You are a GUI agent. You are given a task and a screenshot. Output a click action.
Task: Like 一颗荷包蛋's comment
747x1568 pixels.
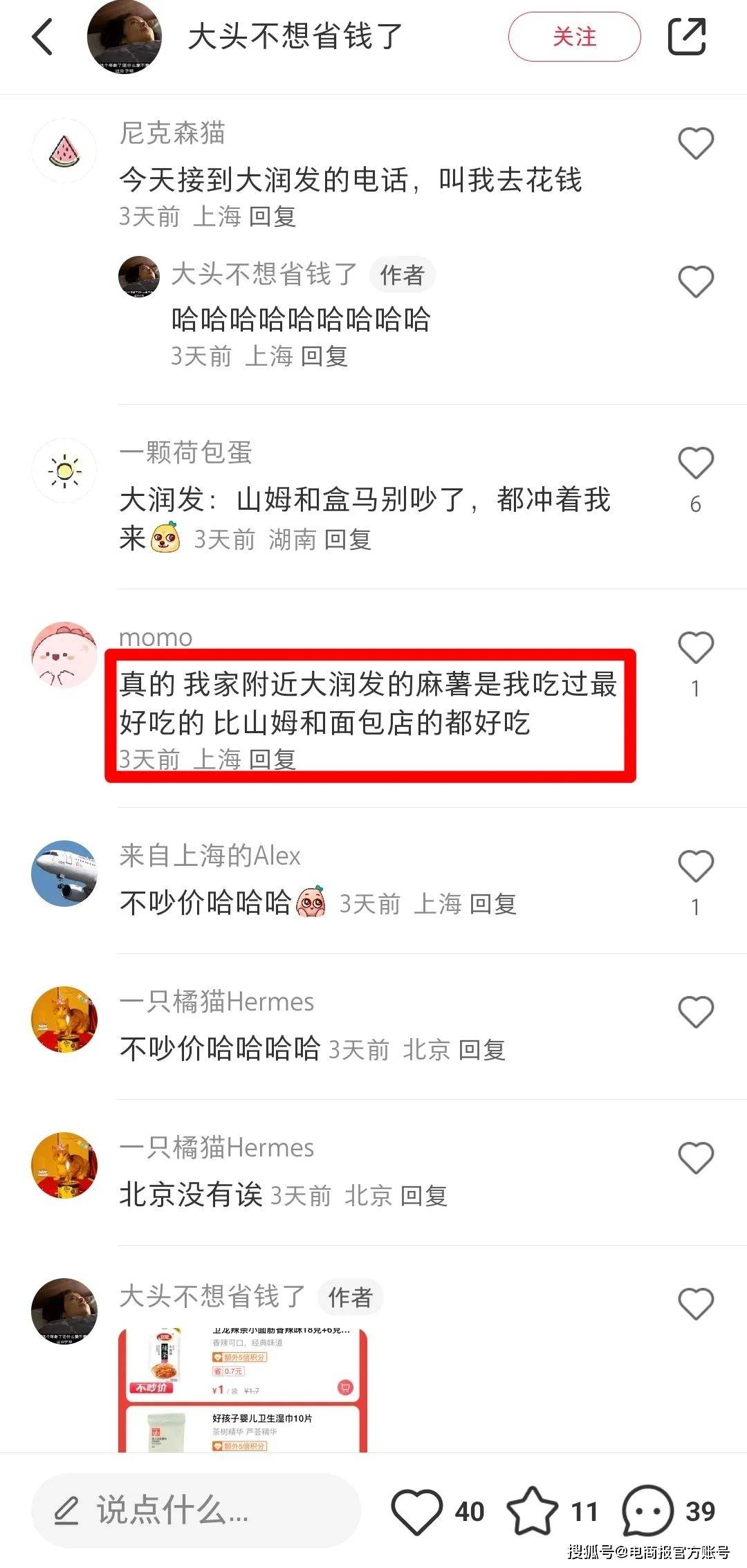point(695,463)
